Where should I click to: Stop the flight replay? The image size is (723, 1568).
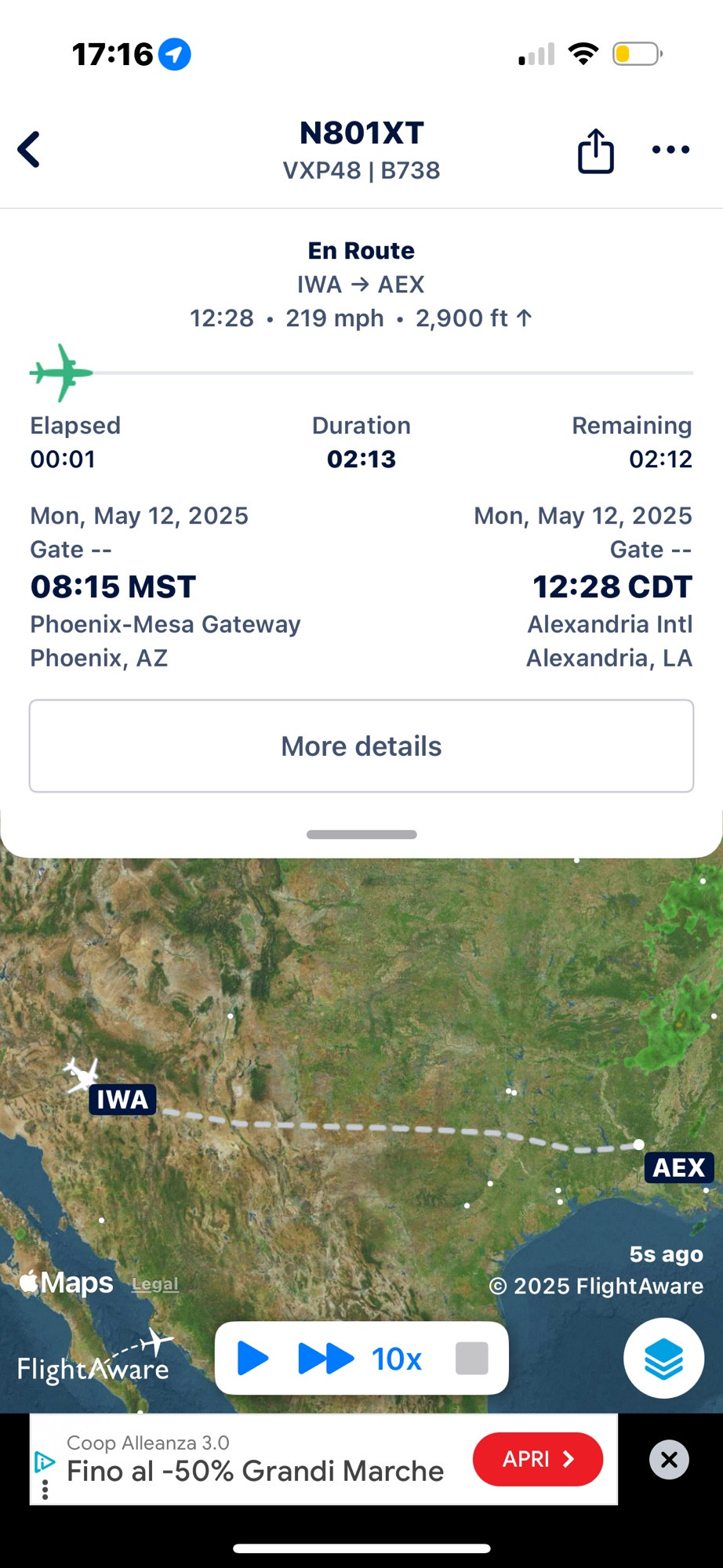472,1359
